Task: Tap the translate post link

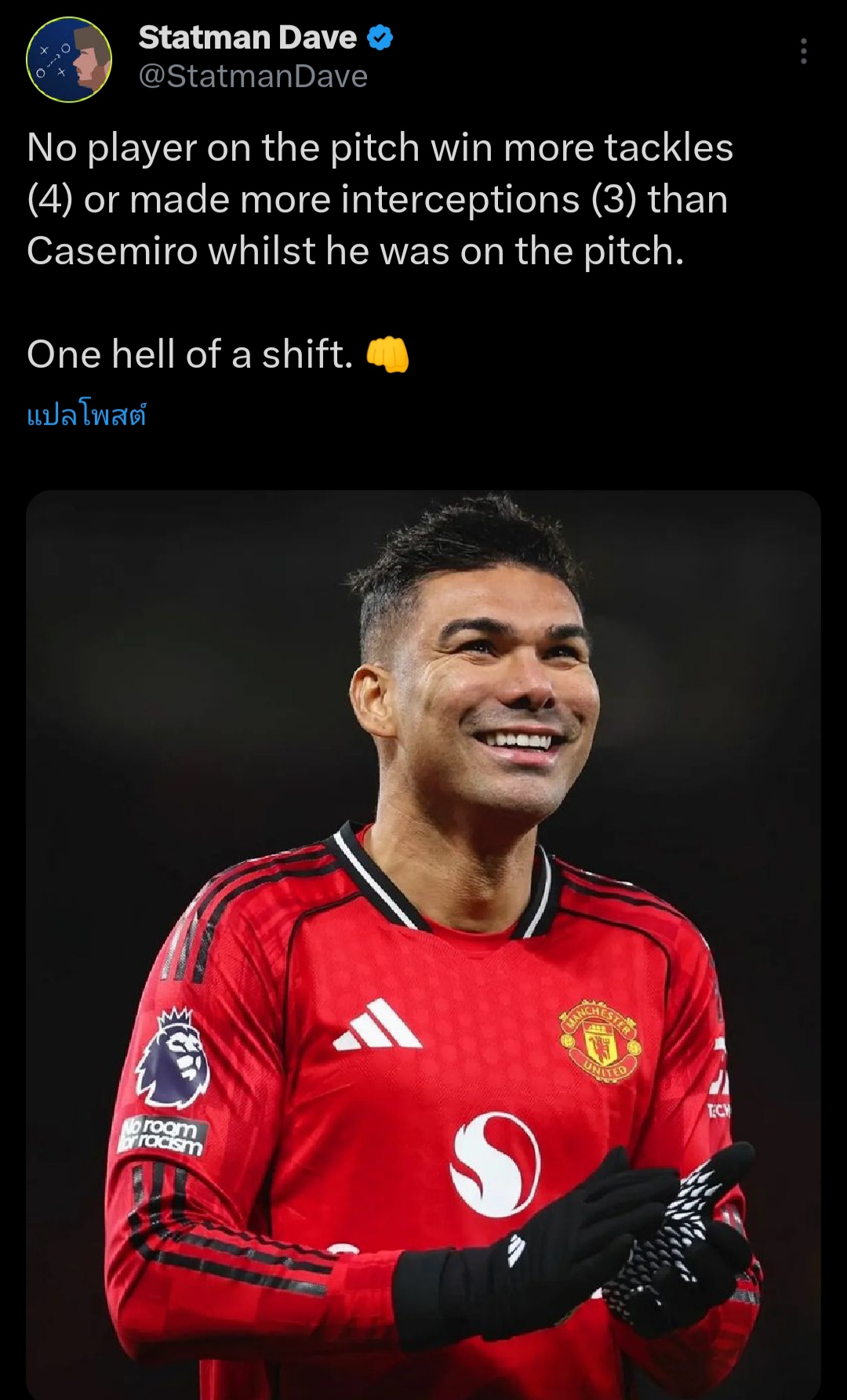Action: tap(86, 415)
